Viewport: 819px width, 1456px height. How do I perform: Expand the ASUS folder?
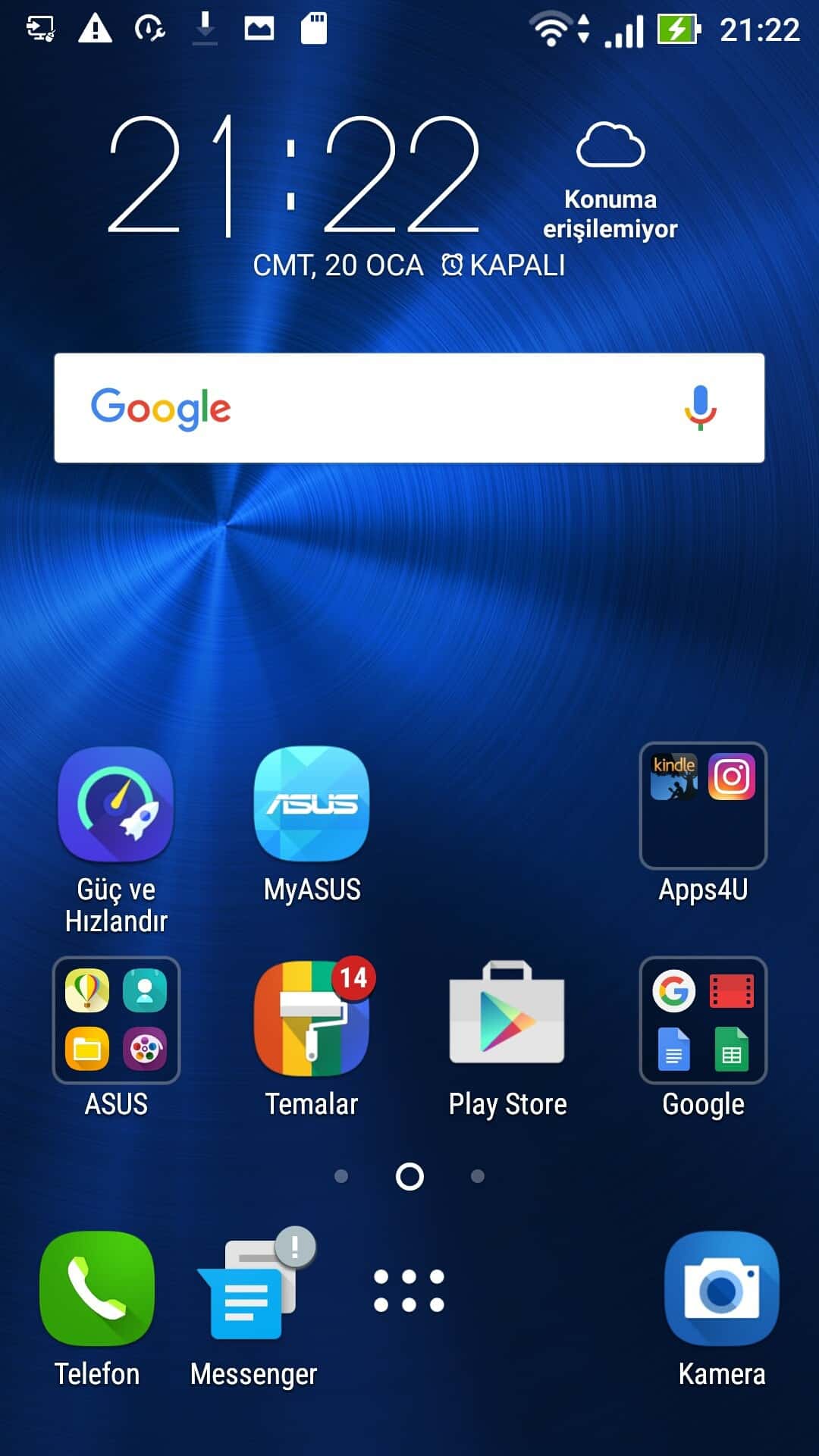116,1020
